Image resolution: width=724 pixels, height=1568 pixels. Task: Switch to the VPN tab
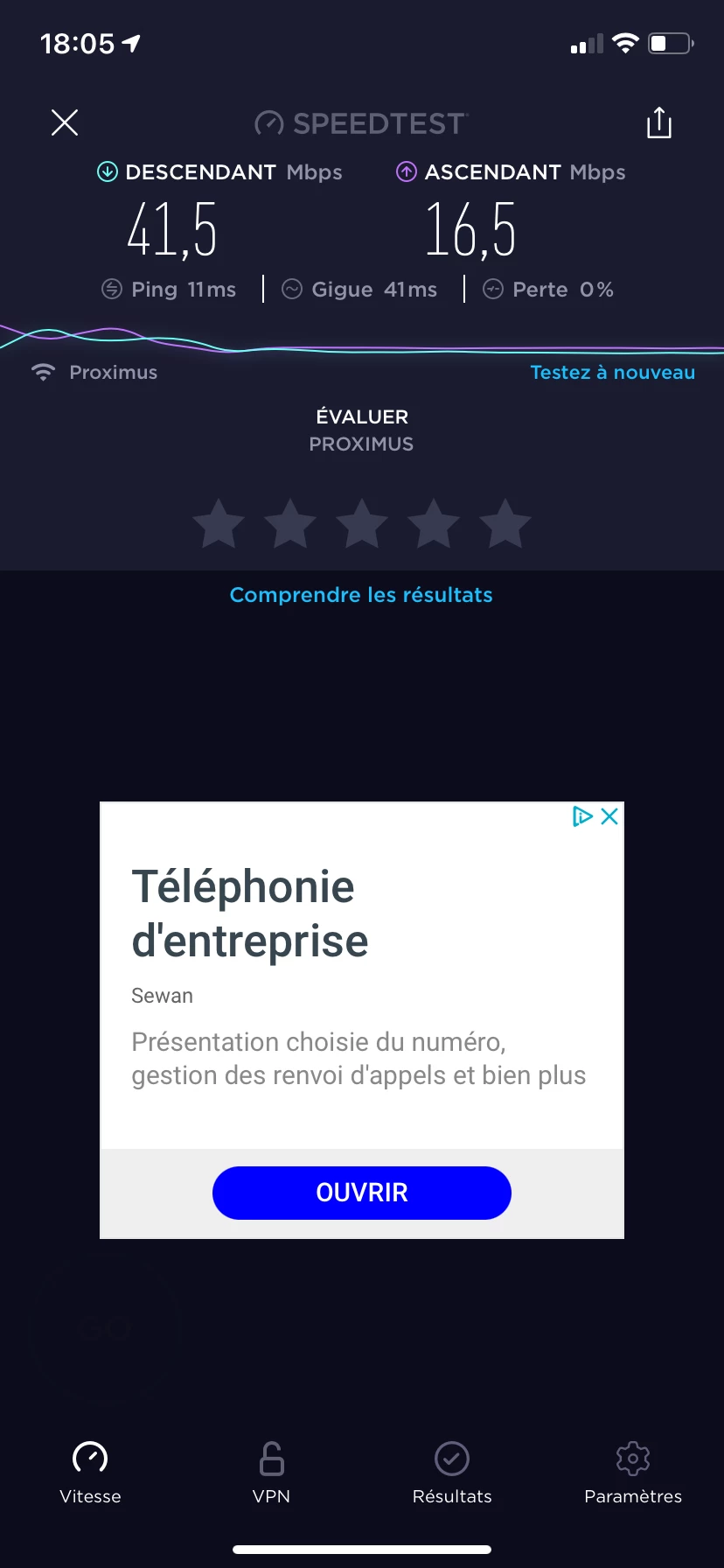point(271,1471)
